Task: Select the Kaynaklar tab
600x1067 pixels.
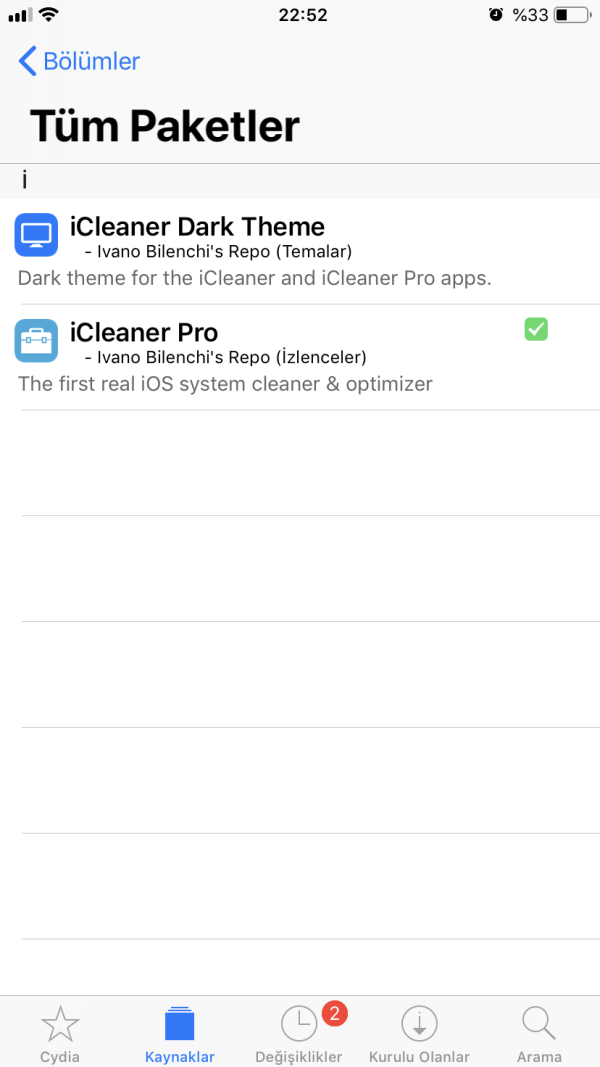Action: (179, 1033)
